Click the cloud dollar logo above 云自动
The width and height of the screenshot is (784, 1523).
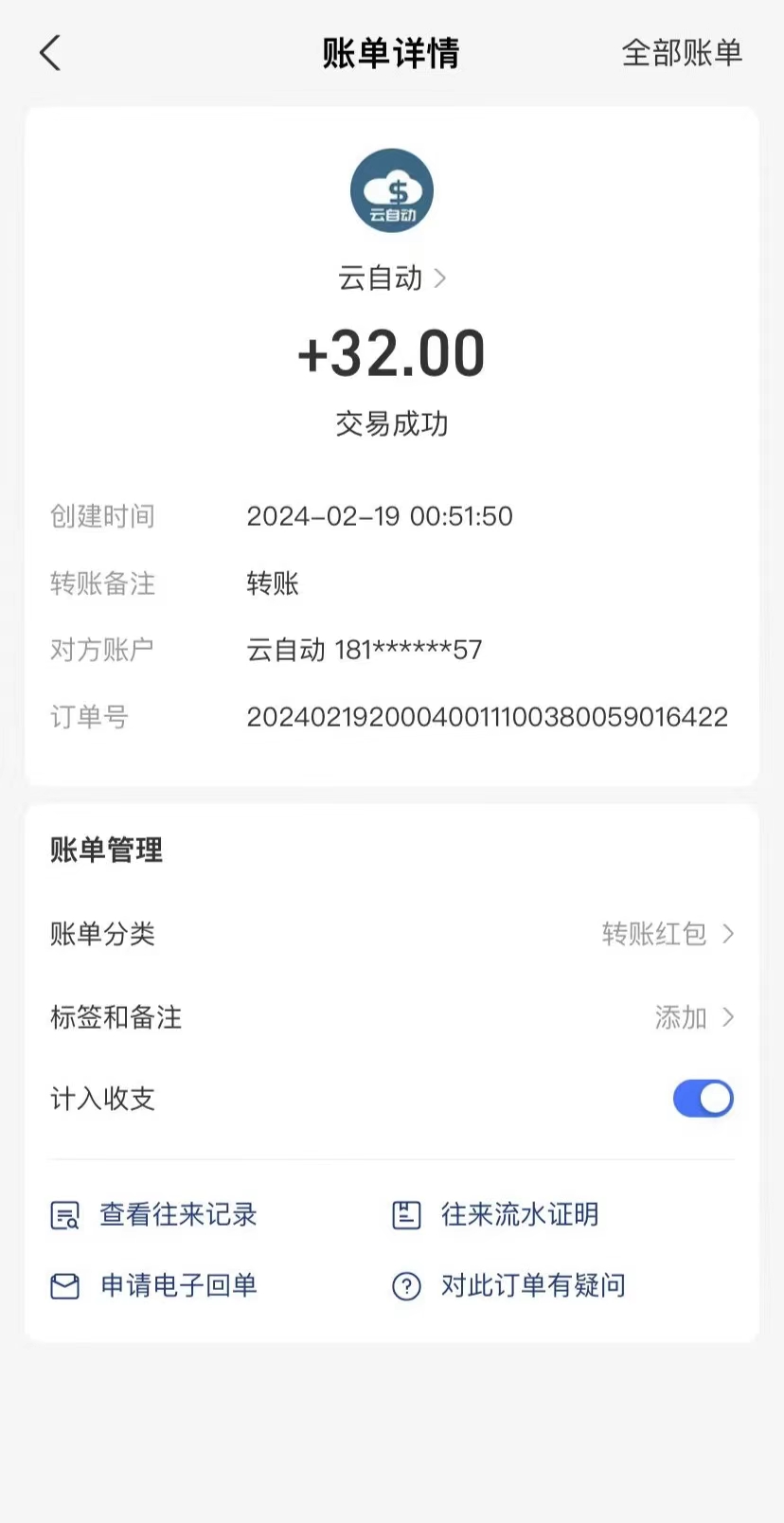tap(391, 190)
